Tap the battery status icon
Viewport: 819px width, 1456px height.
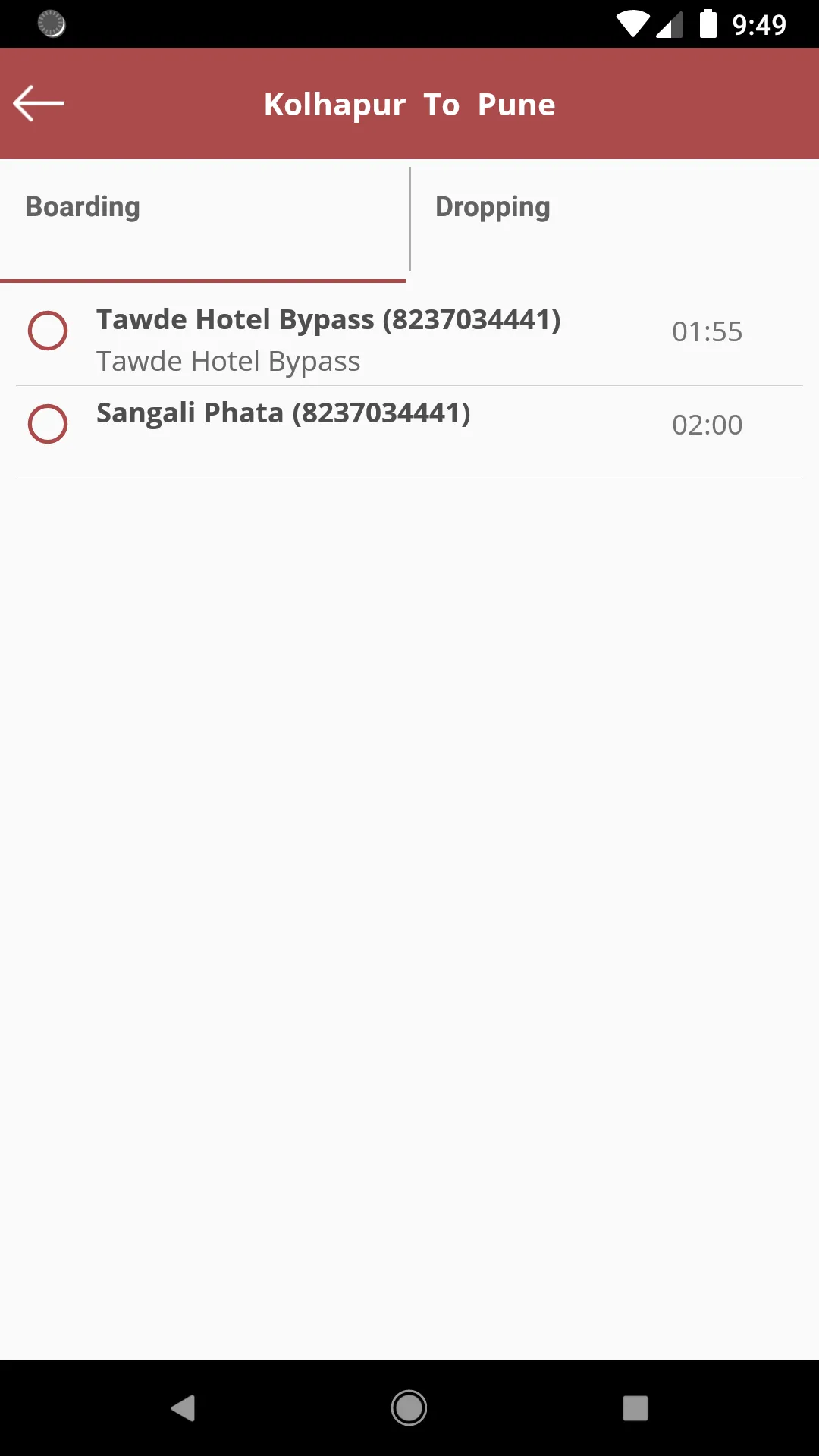708,24
